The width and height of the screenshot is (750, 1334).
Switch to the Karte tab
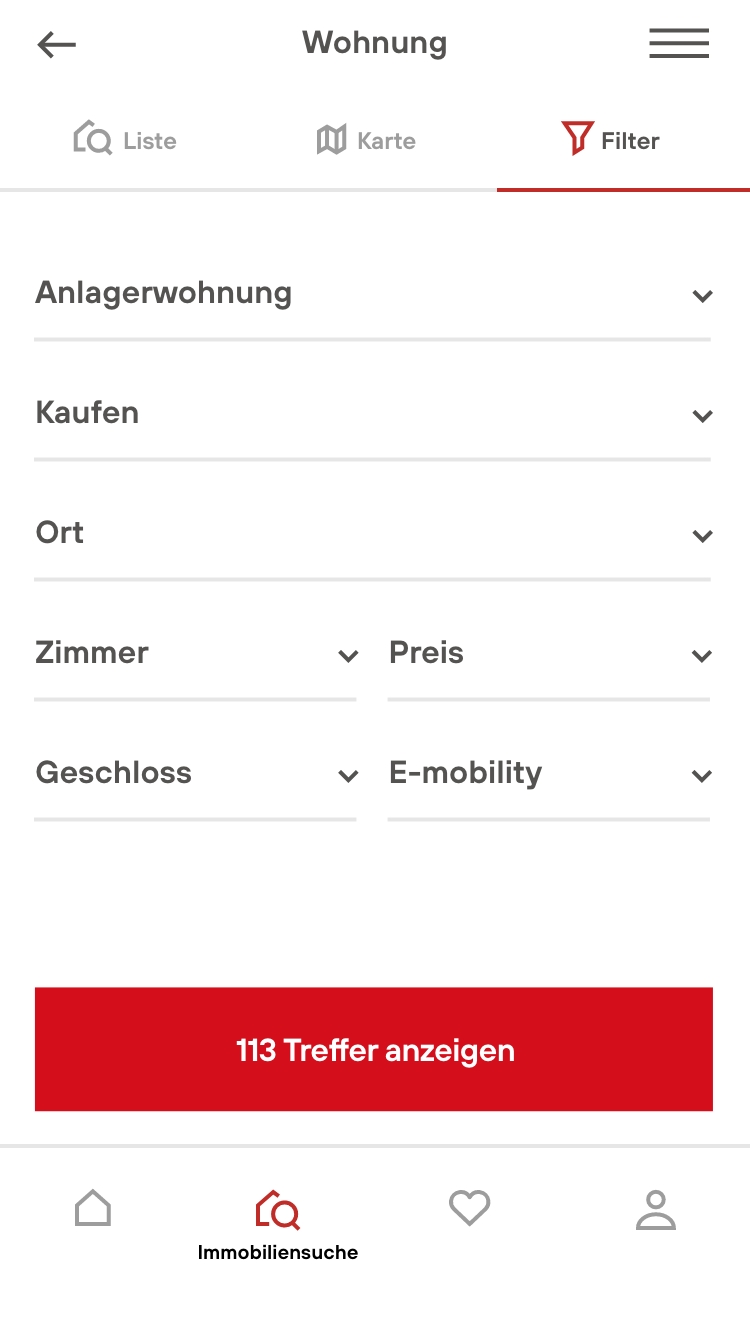tap(366, 140)
